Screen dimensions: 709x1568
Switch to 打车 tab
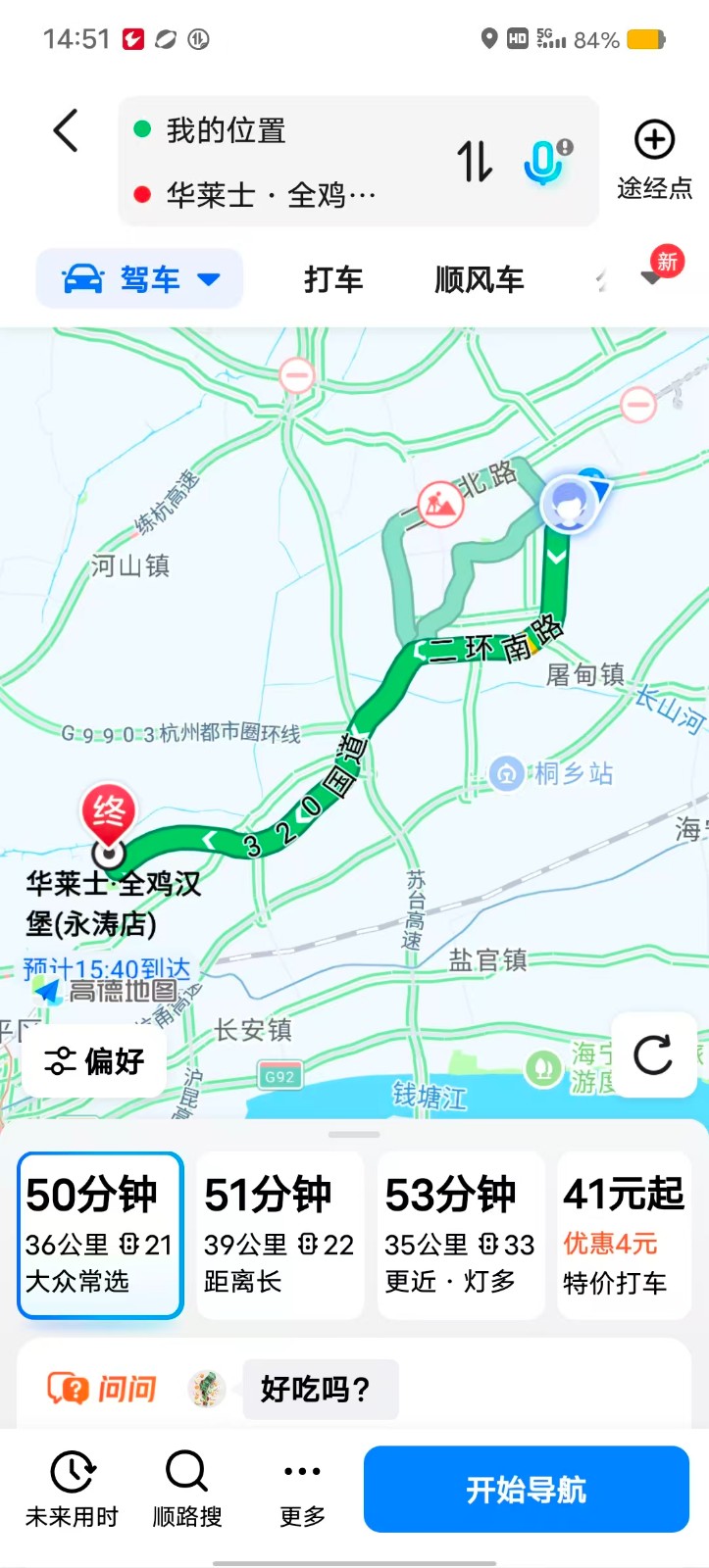(x=333, y=280)
